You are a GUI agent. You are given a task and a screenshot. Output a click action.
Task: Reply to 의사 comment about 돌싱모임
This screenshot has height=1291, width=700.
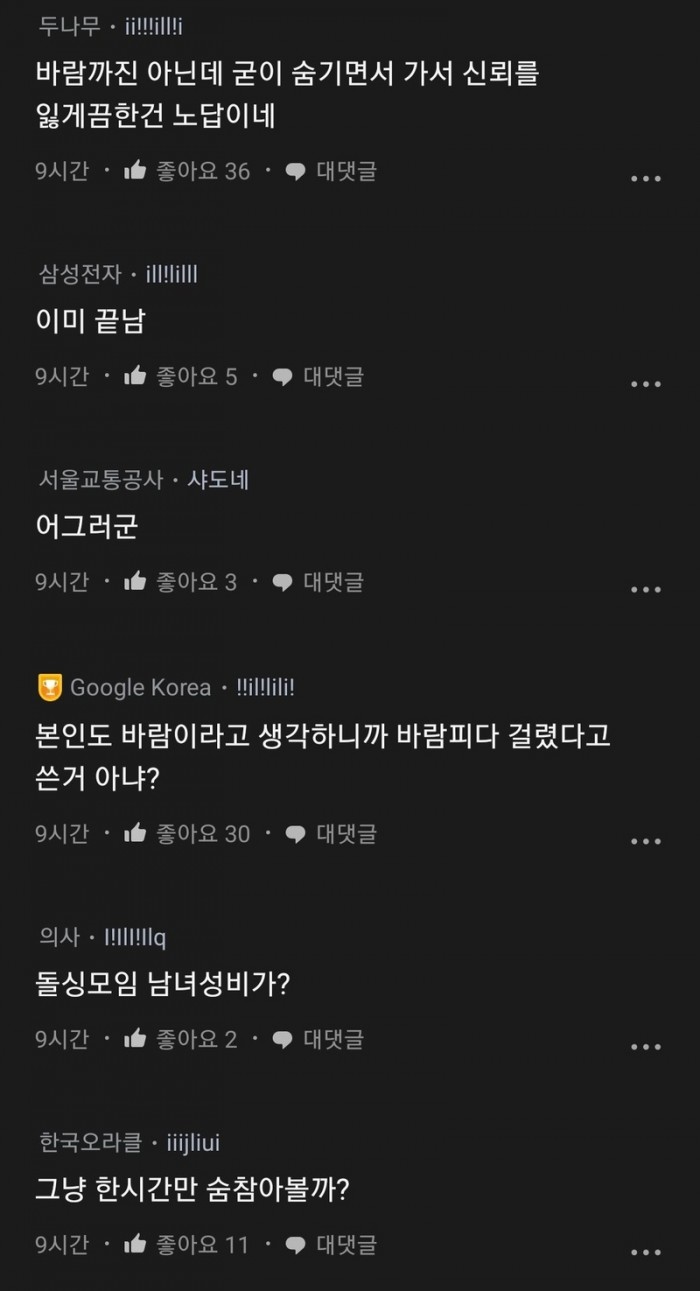point(318,1039)
